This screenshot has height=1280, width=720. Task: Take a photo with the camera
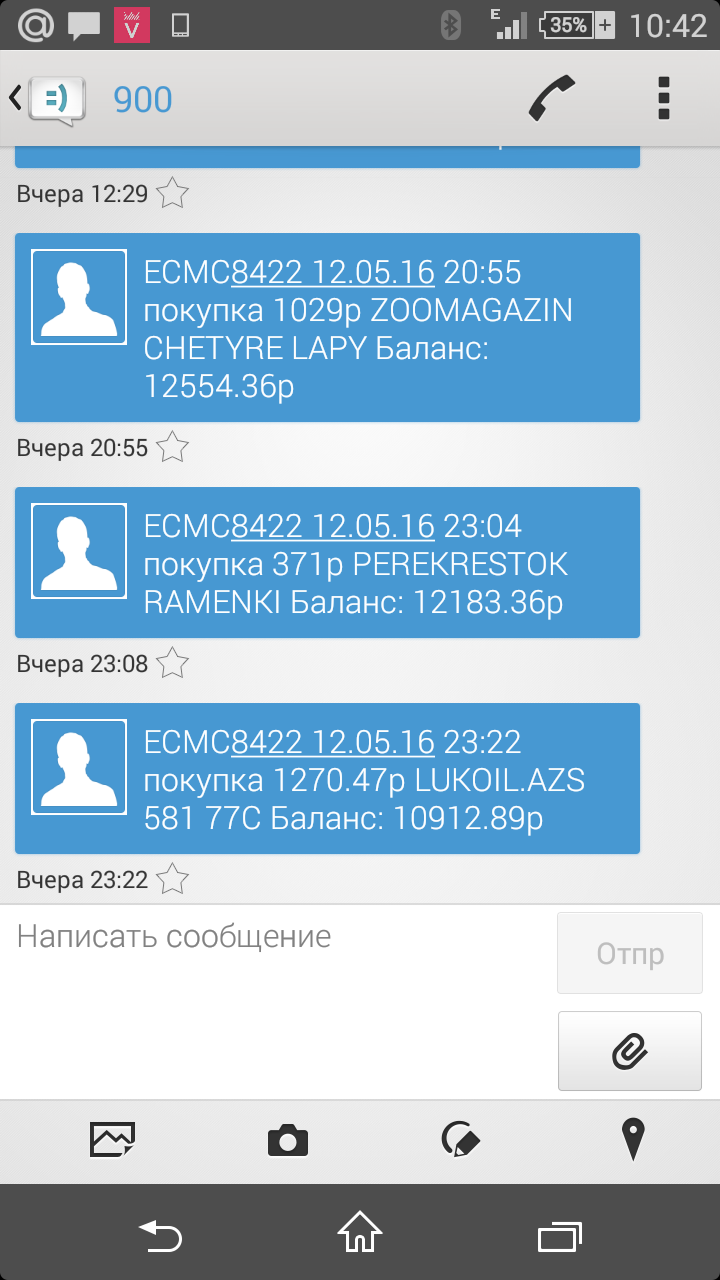point(287,1140)
